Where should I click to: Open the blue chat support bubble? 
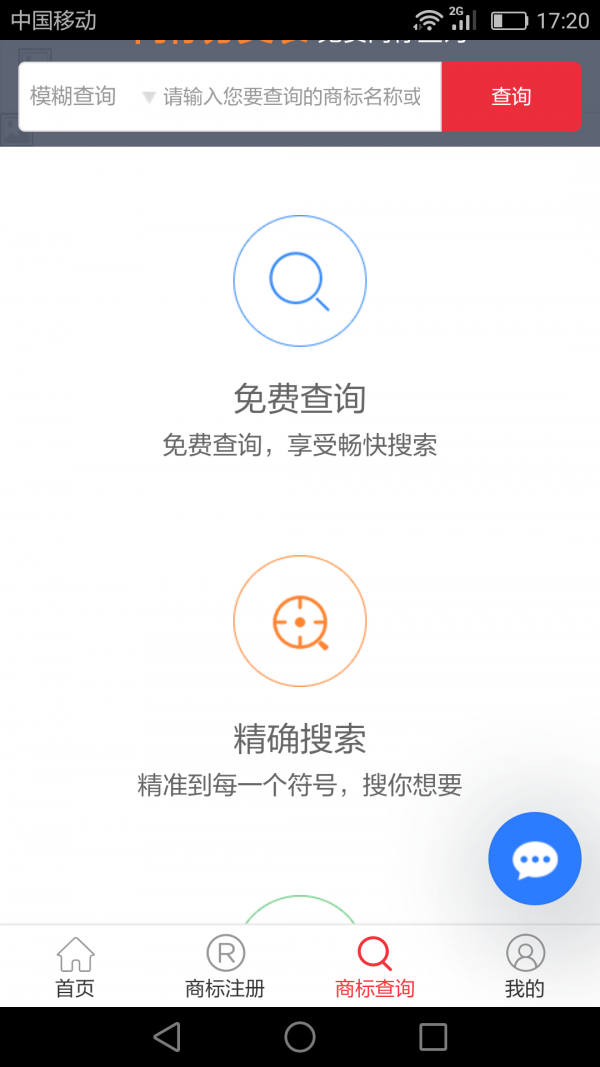535,858
